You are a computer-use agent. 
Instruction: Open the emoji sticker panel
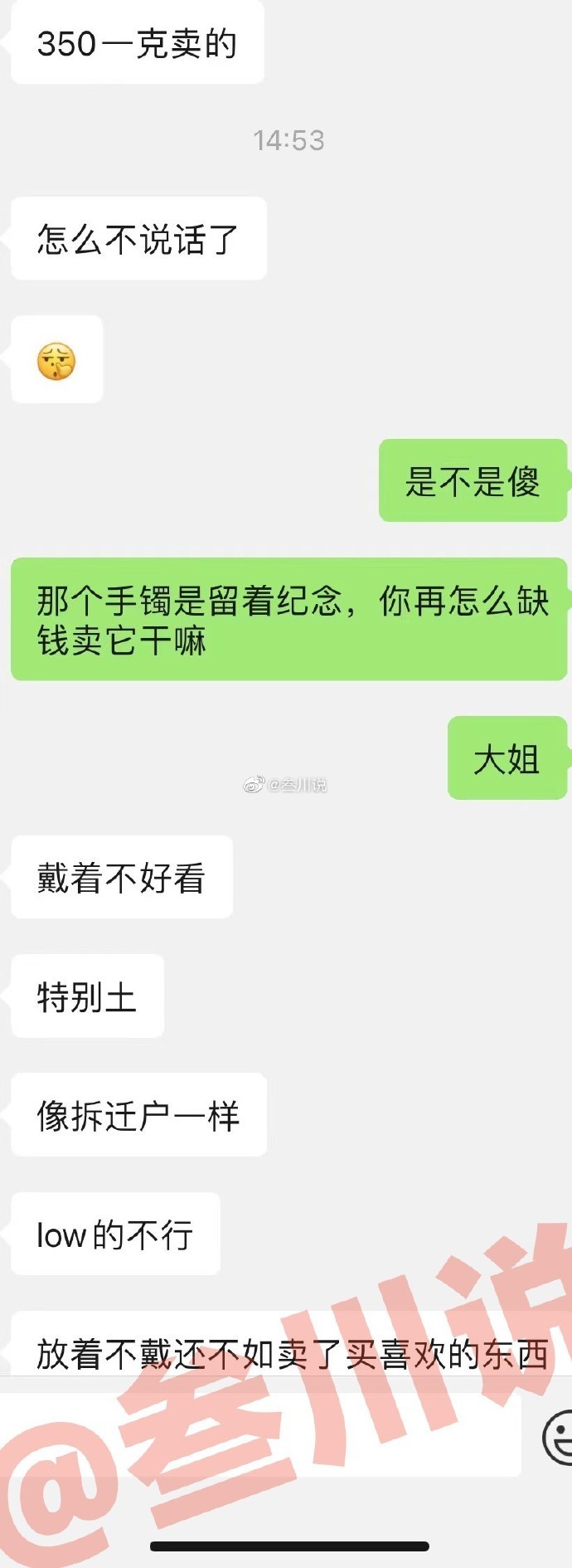point(559,1438)
